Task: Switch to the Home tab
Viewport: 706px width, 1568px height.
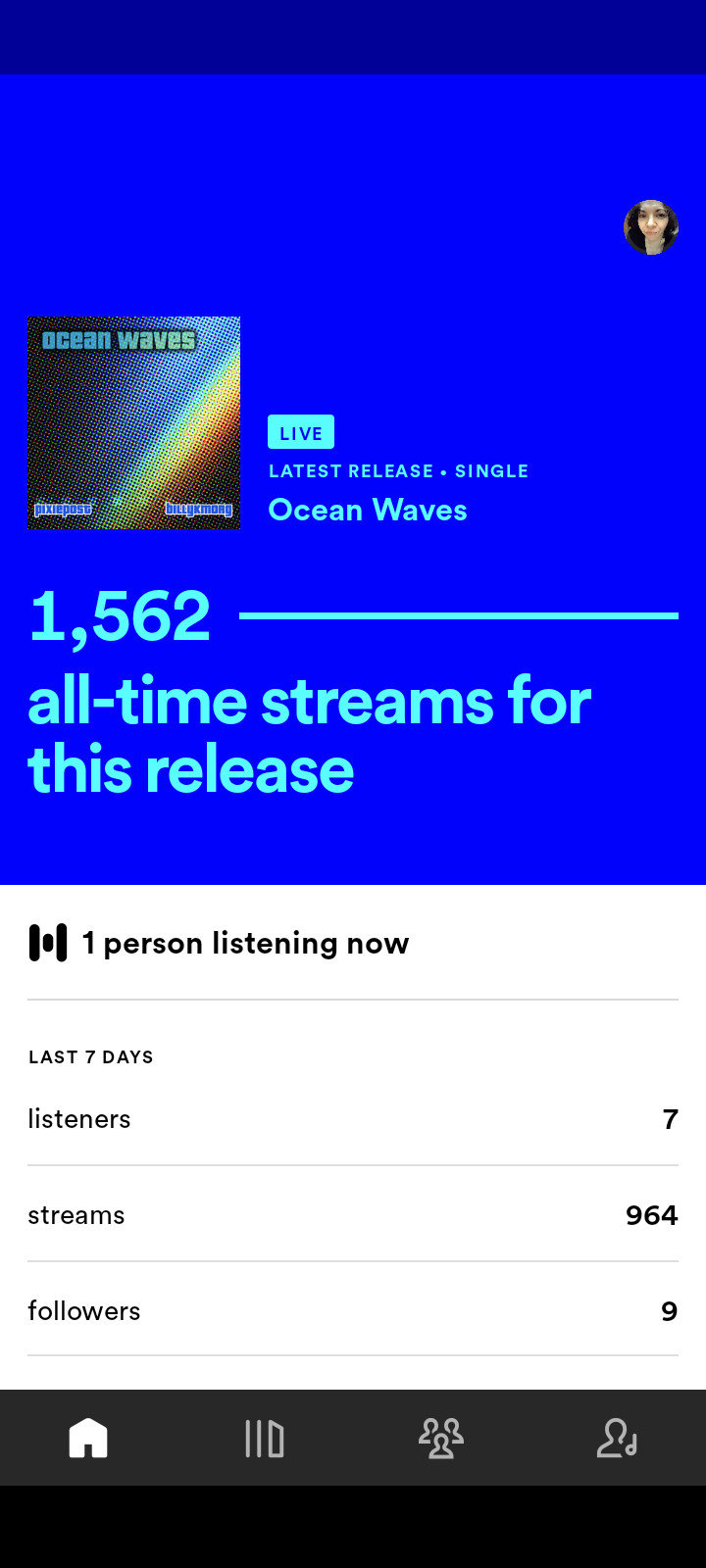Action: pyautogui.click(x=88, y=1438)
